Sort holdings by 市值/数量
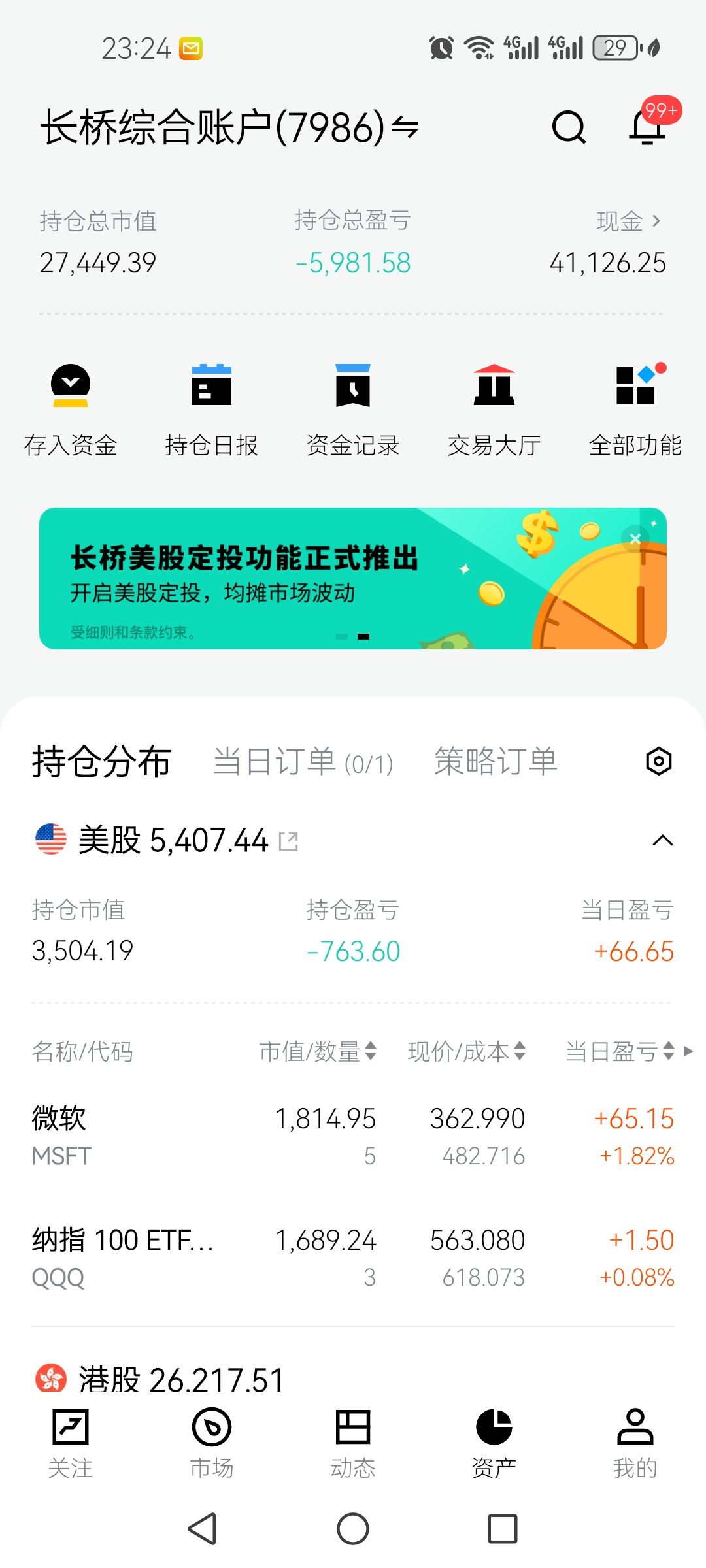The height and width of the screenshot is (1568, 706). click(x=318, y=1051)
